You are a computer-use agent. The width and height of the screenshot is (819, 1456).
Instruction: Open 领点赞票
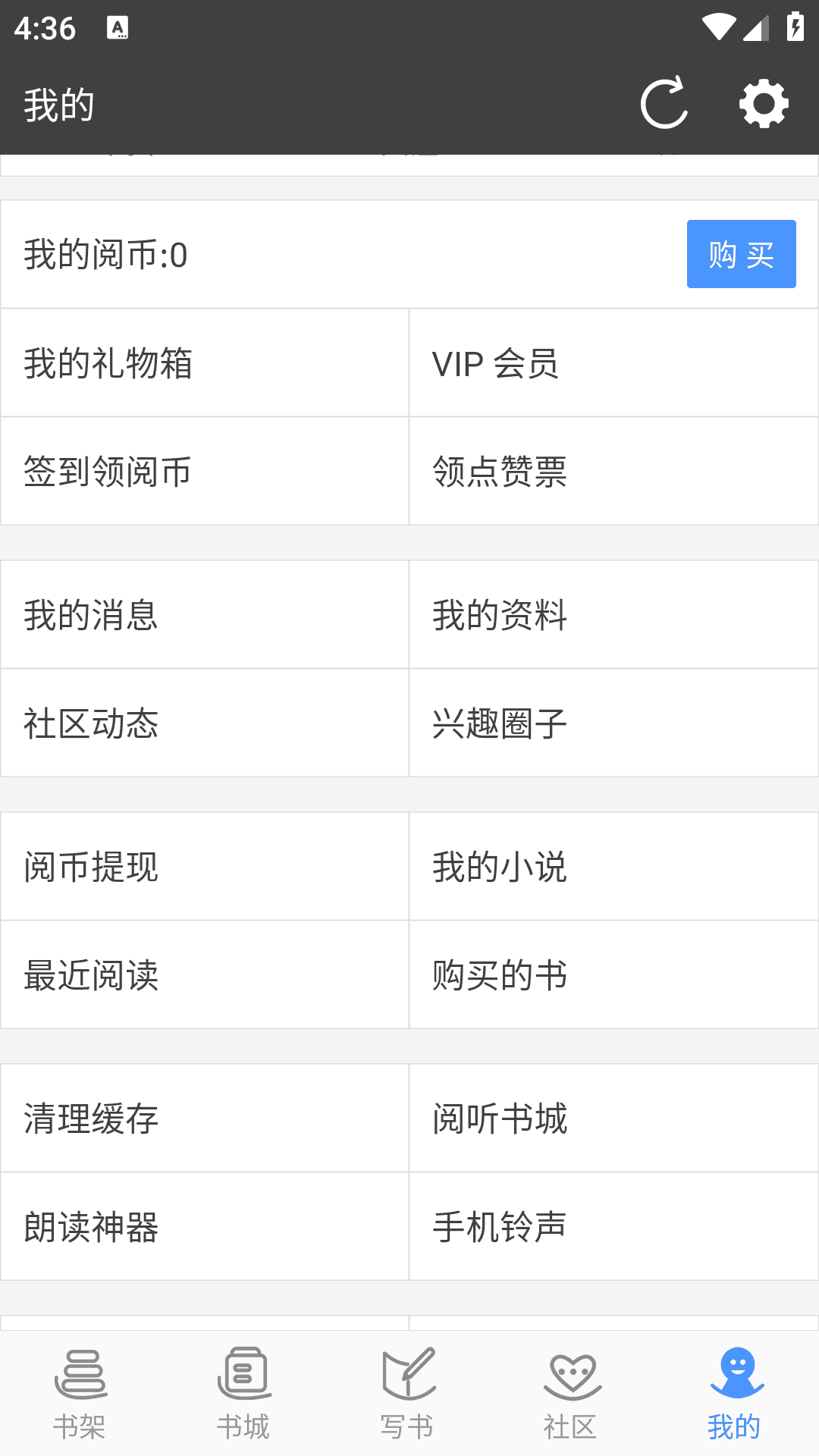[613, 471]
